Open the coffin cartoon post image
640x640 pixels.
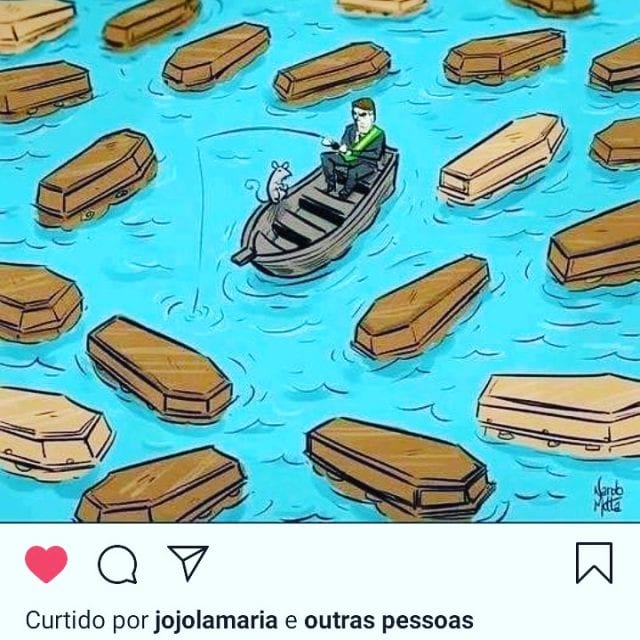tap(320, 260)
